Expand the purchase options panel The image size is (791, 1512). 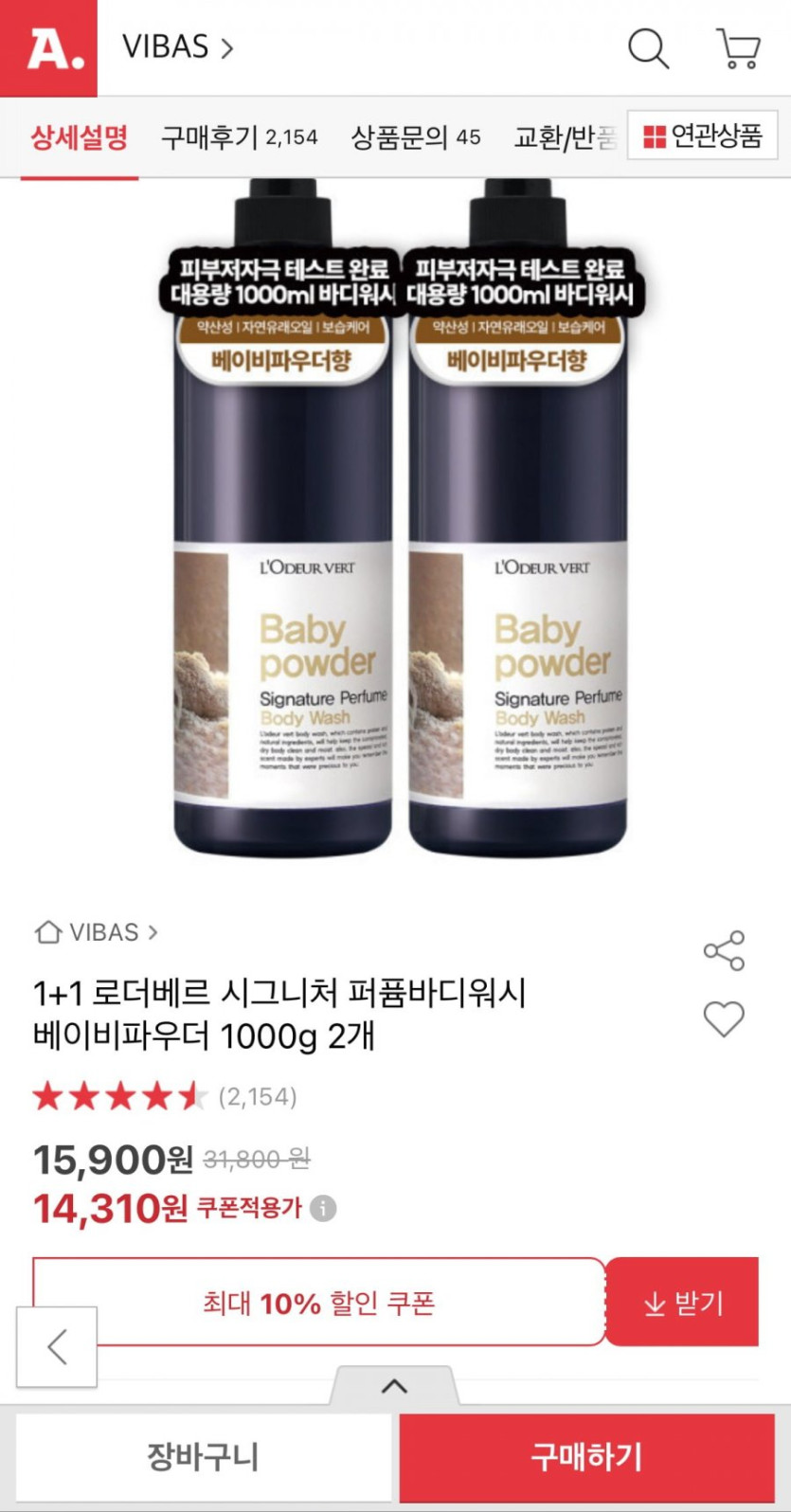394,1387
